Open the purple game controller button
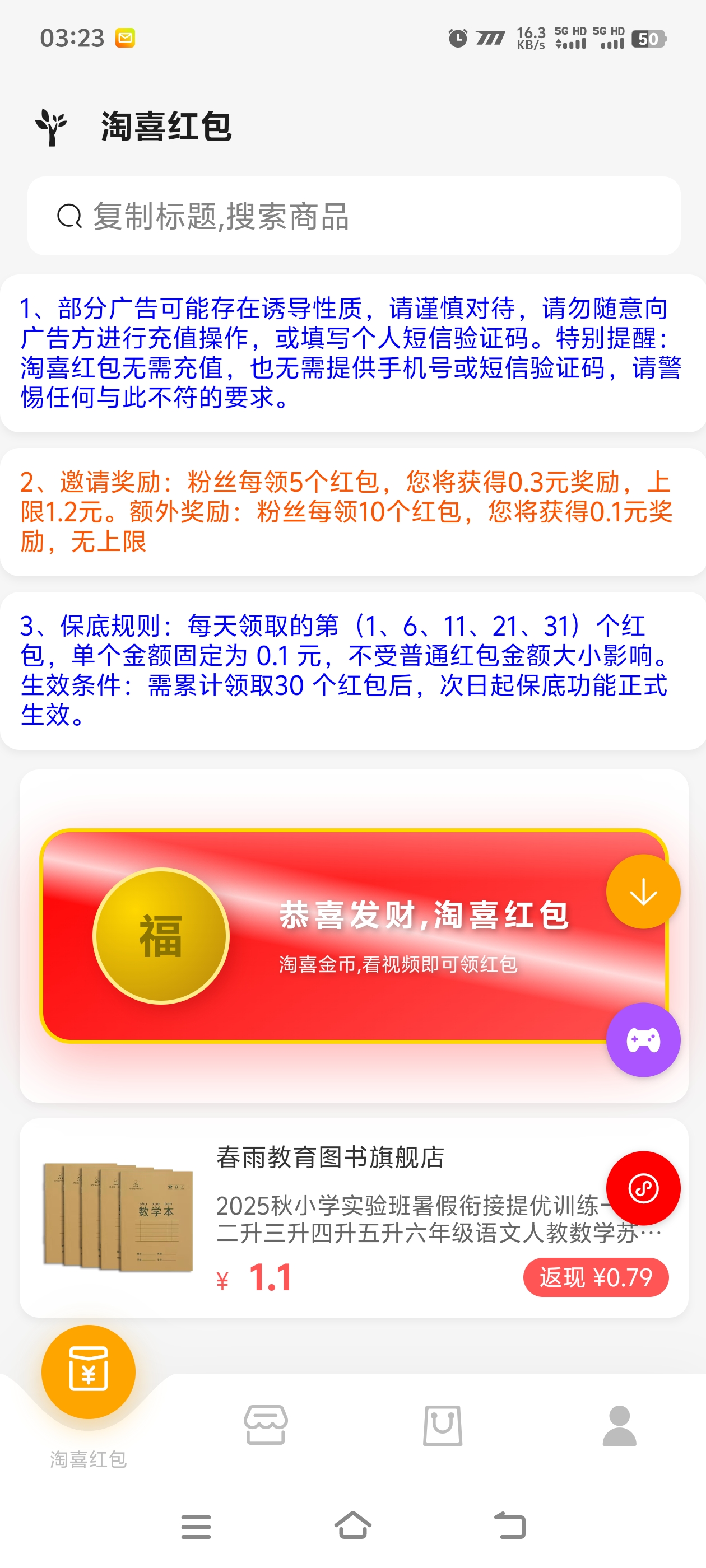 tap(643, 1040)
